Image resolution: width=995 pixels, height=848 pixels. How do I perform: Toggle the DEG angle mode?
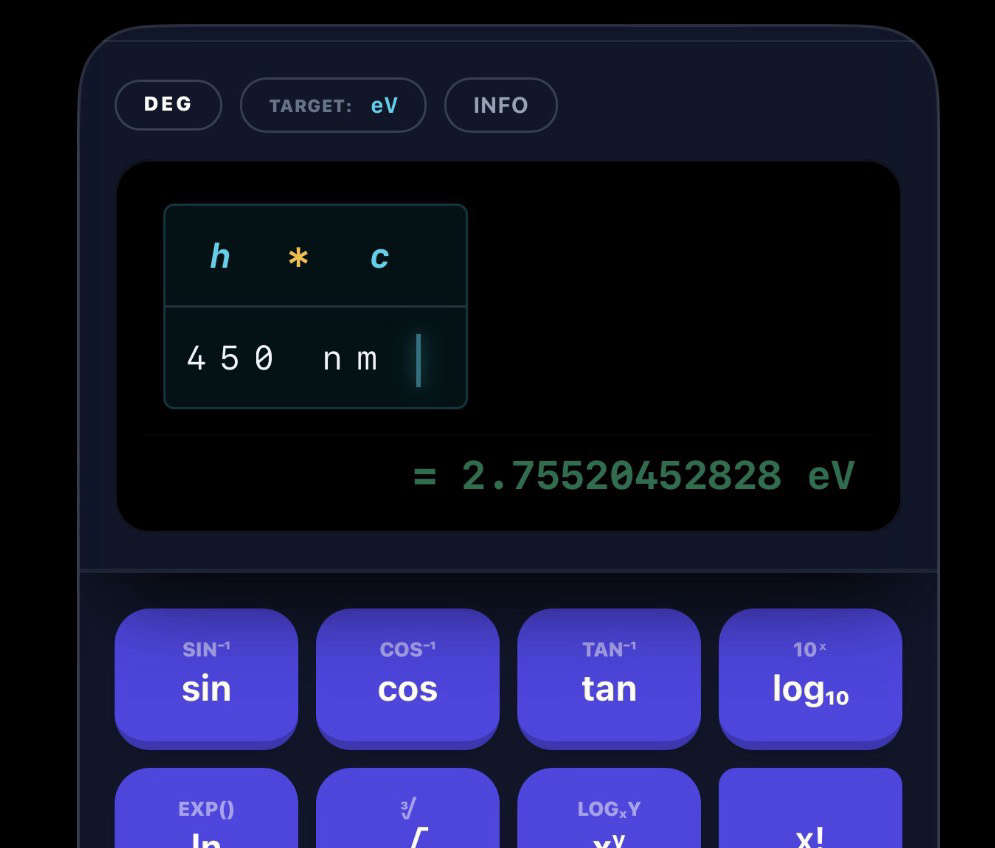coord(168,105)
